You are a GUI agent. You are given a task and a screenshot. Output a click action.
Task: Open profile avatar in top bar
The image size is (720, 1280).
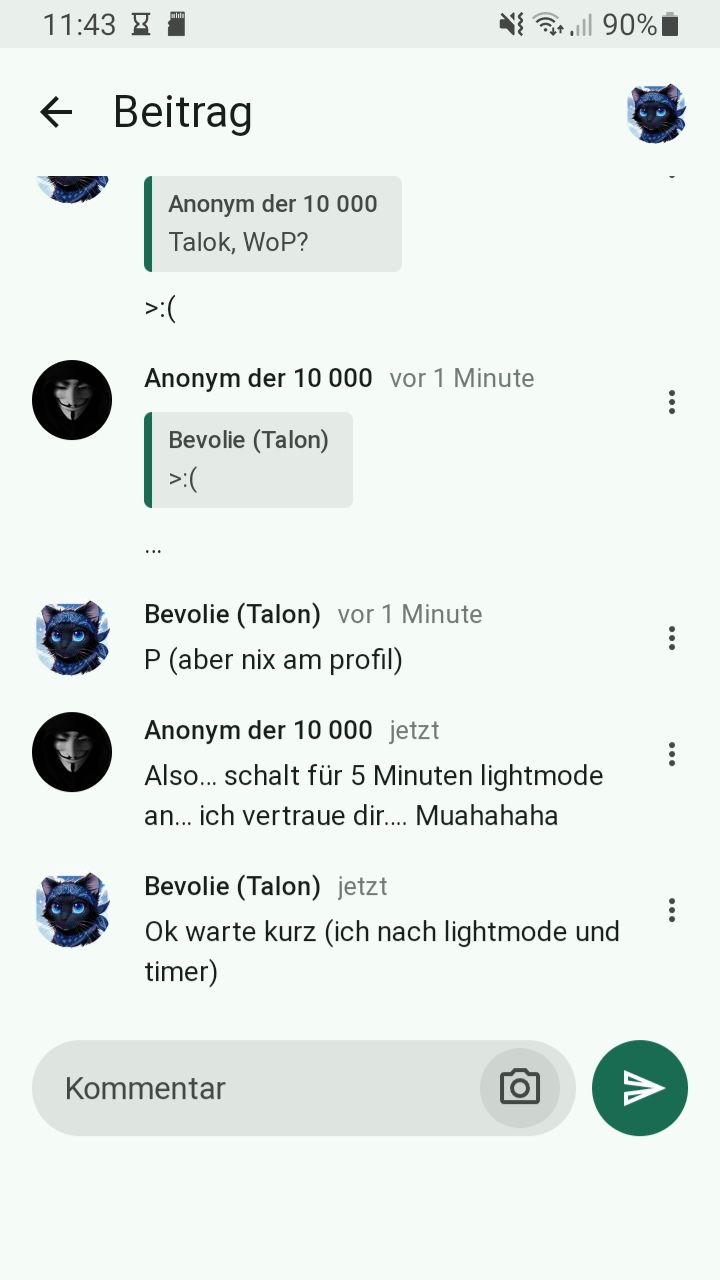pyautogui.click(x=656, y=113)
